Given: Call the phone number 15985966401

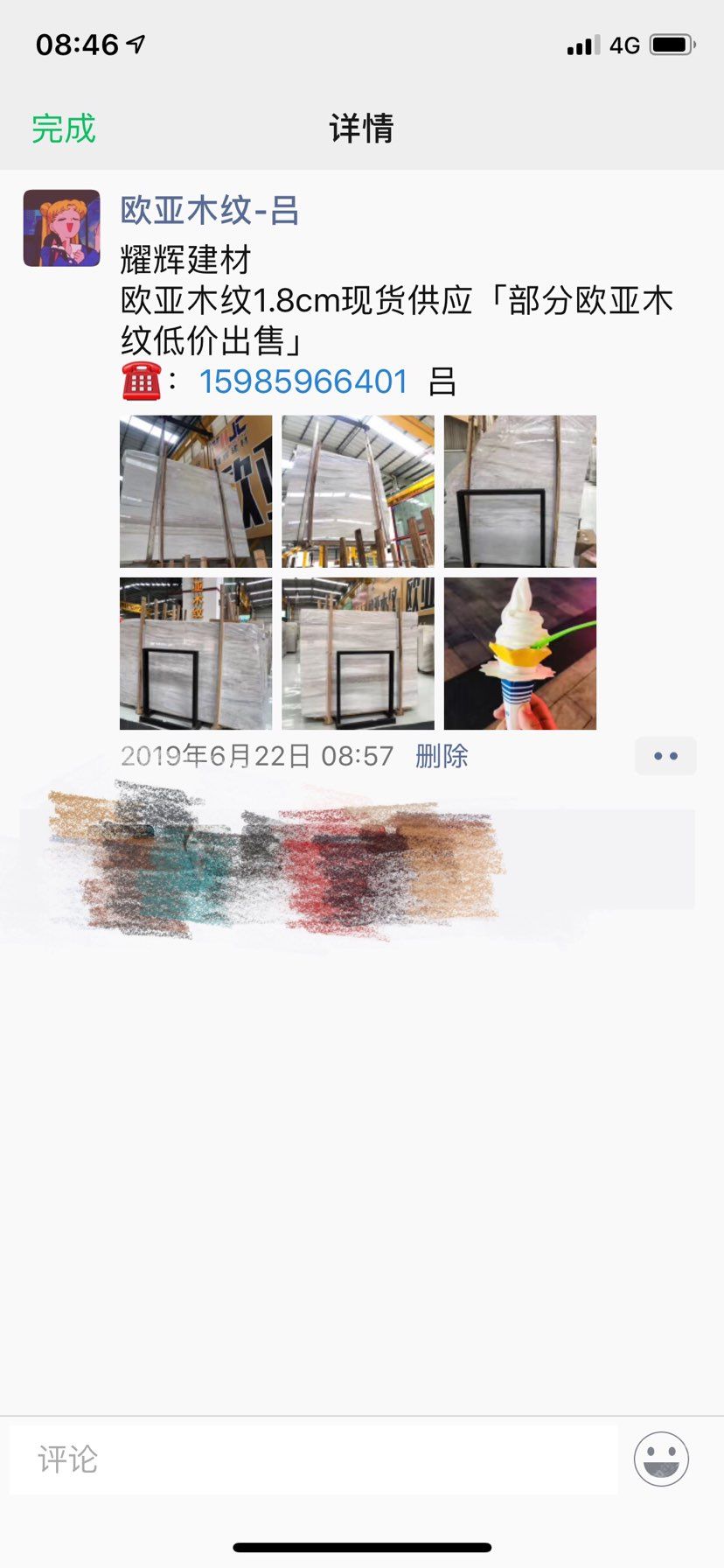Looking at the screenshot, I should pyautogui.click(x=303, y=381).
